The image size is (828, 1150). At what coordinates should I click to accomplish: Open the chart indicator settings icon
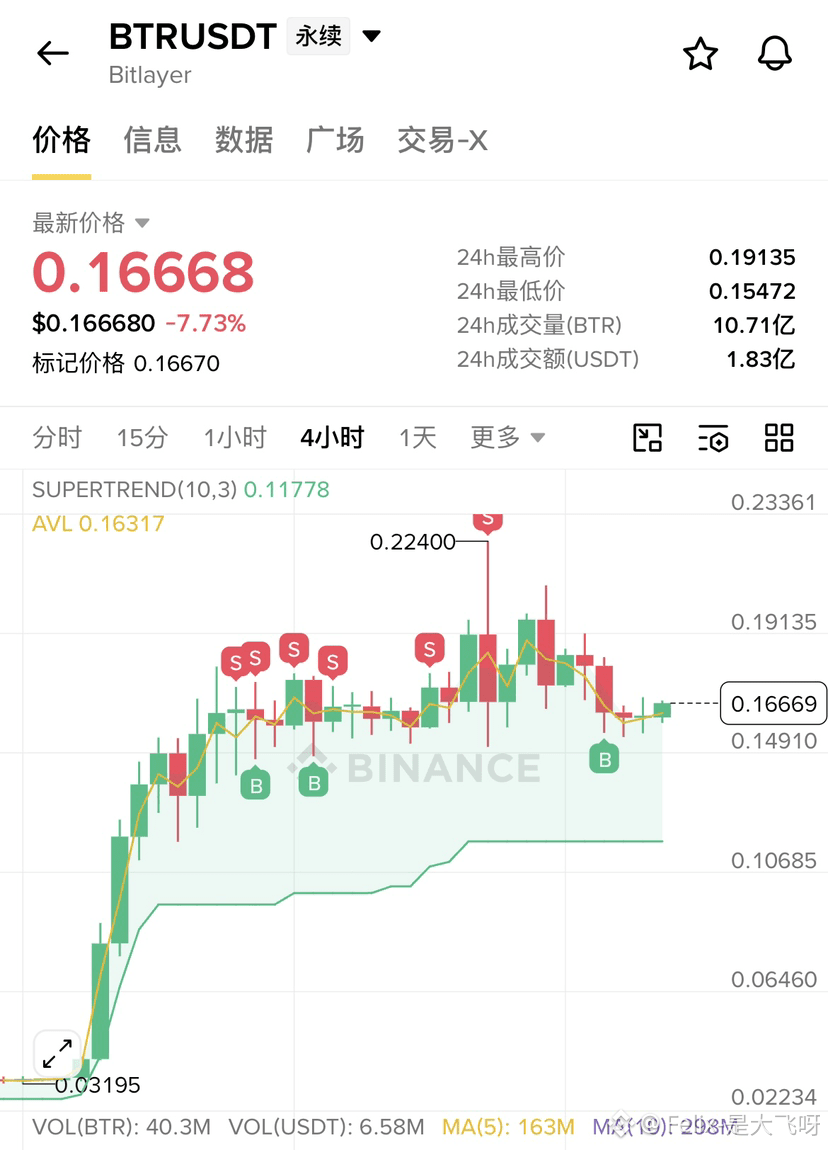[x=713, y=438]
